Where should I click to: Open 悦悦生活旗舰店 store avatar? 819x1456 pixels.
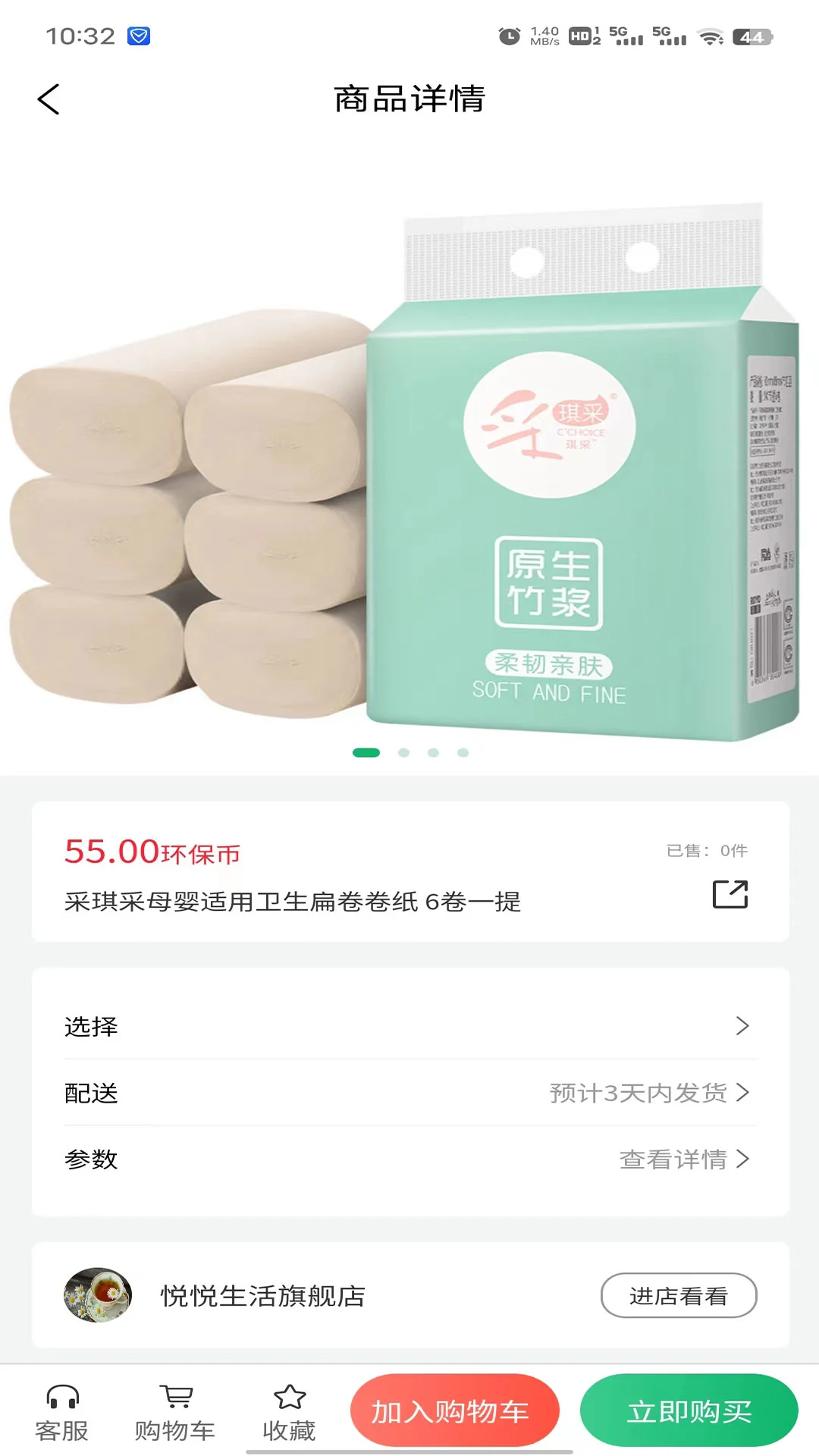click(x=98, y=1295)
